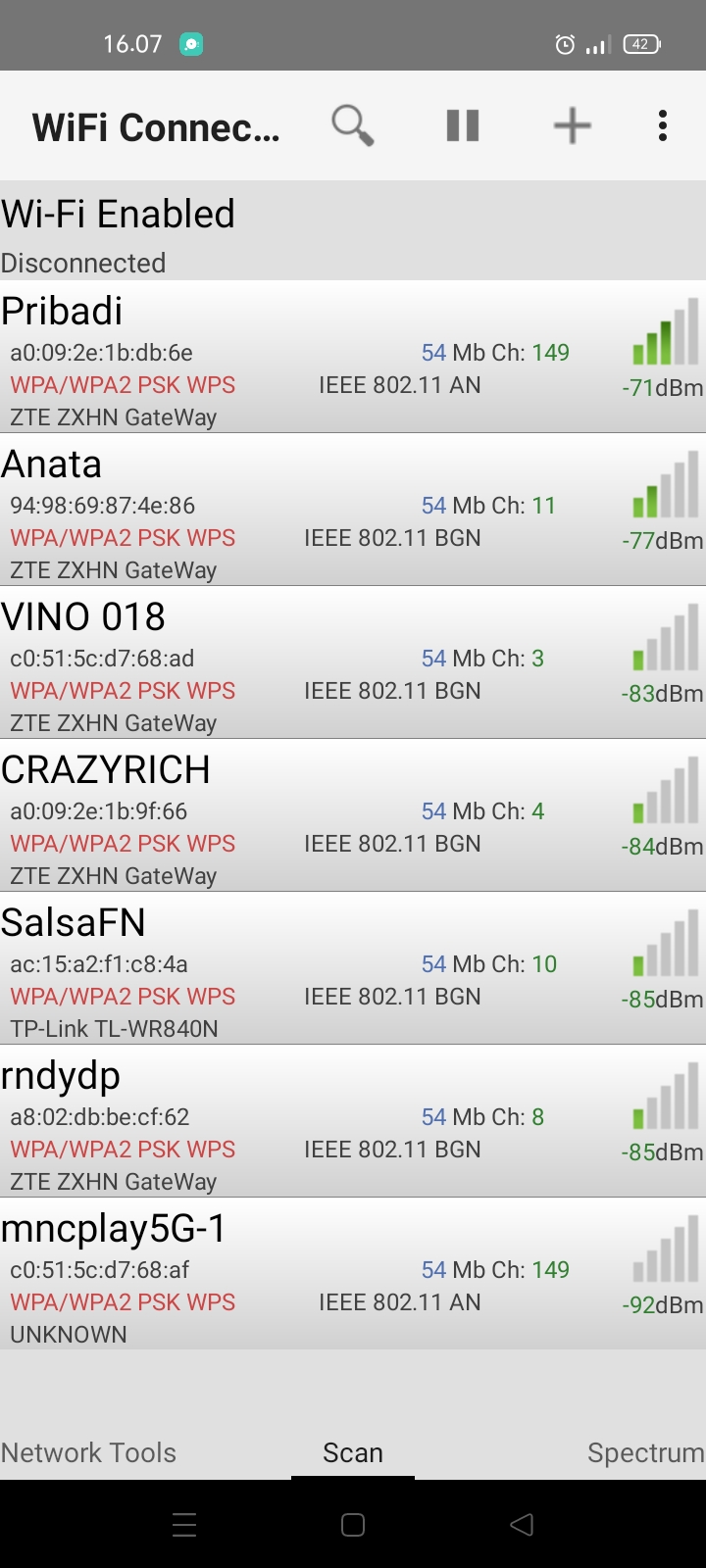This screenshot has height=1568, width=706.
Task: Add a network with the plus icon
Action: pos(573,125)
